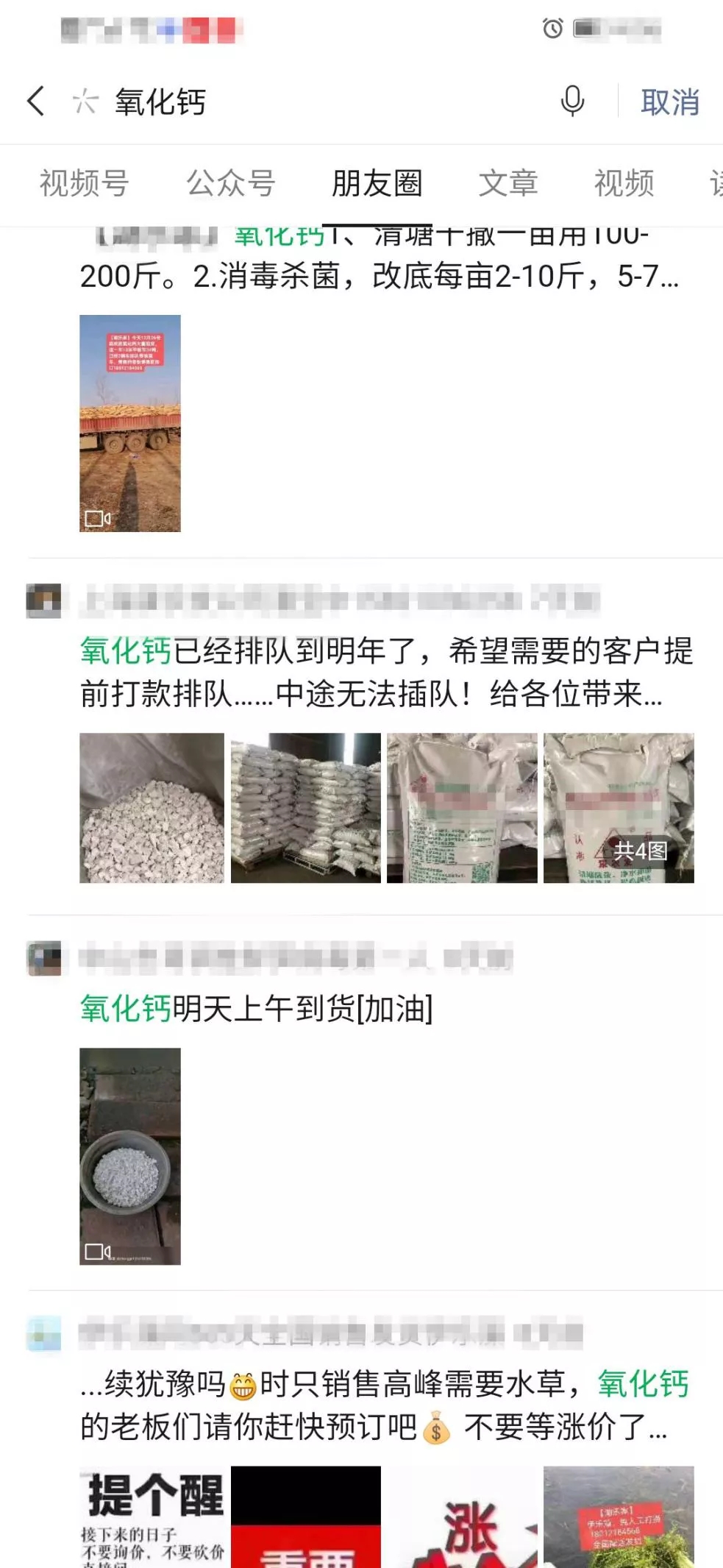This screenshot has width=723, height=1568.
Task: Switch to the 文章 tab
Action: point(508,183)
